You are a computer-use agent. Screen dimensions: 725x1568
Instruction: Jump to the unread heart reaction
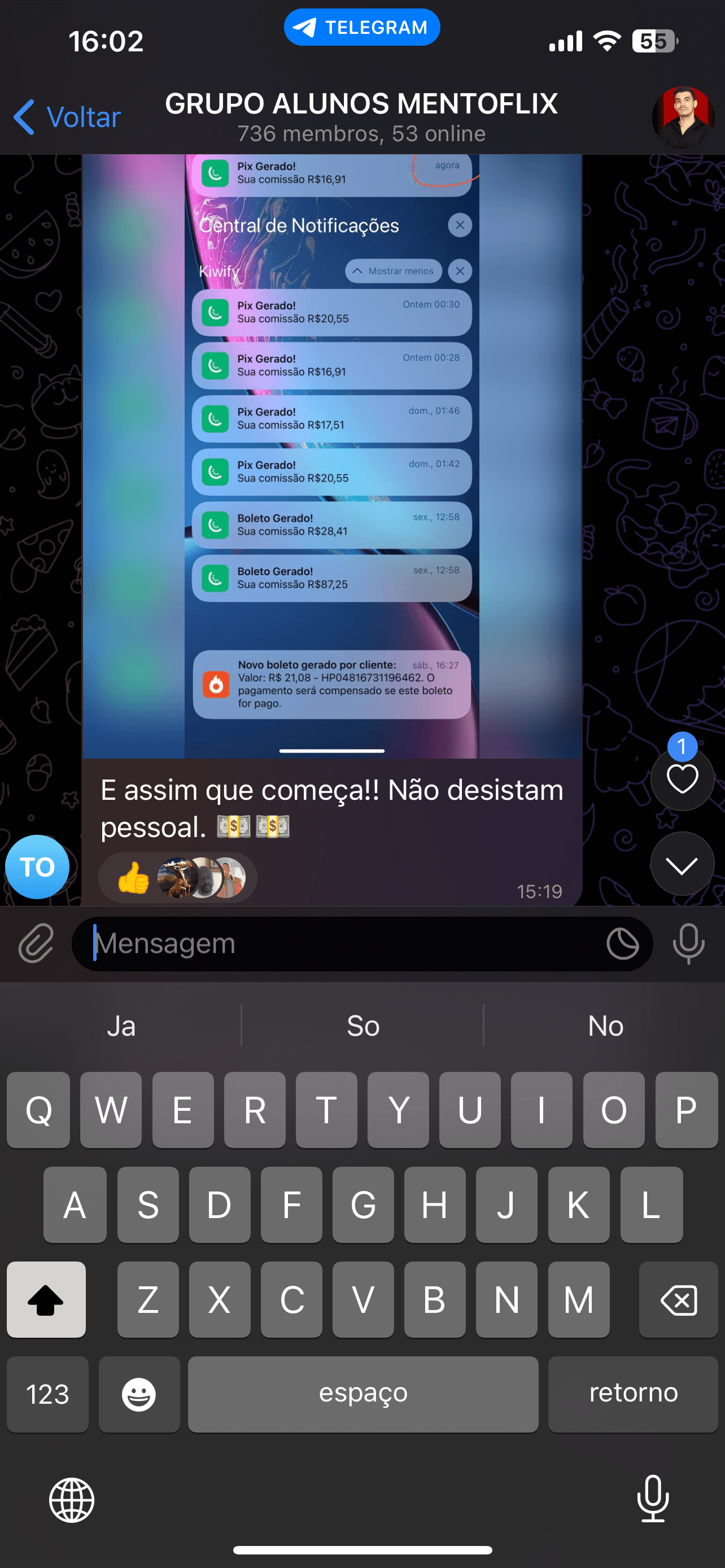[x=682, y=778]
